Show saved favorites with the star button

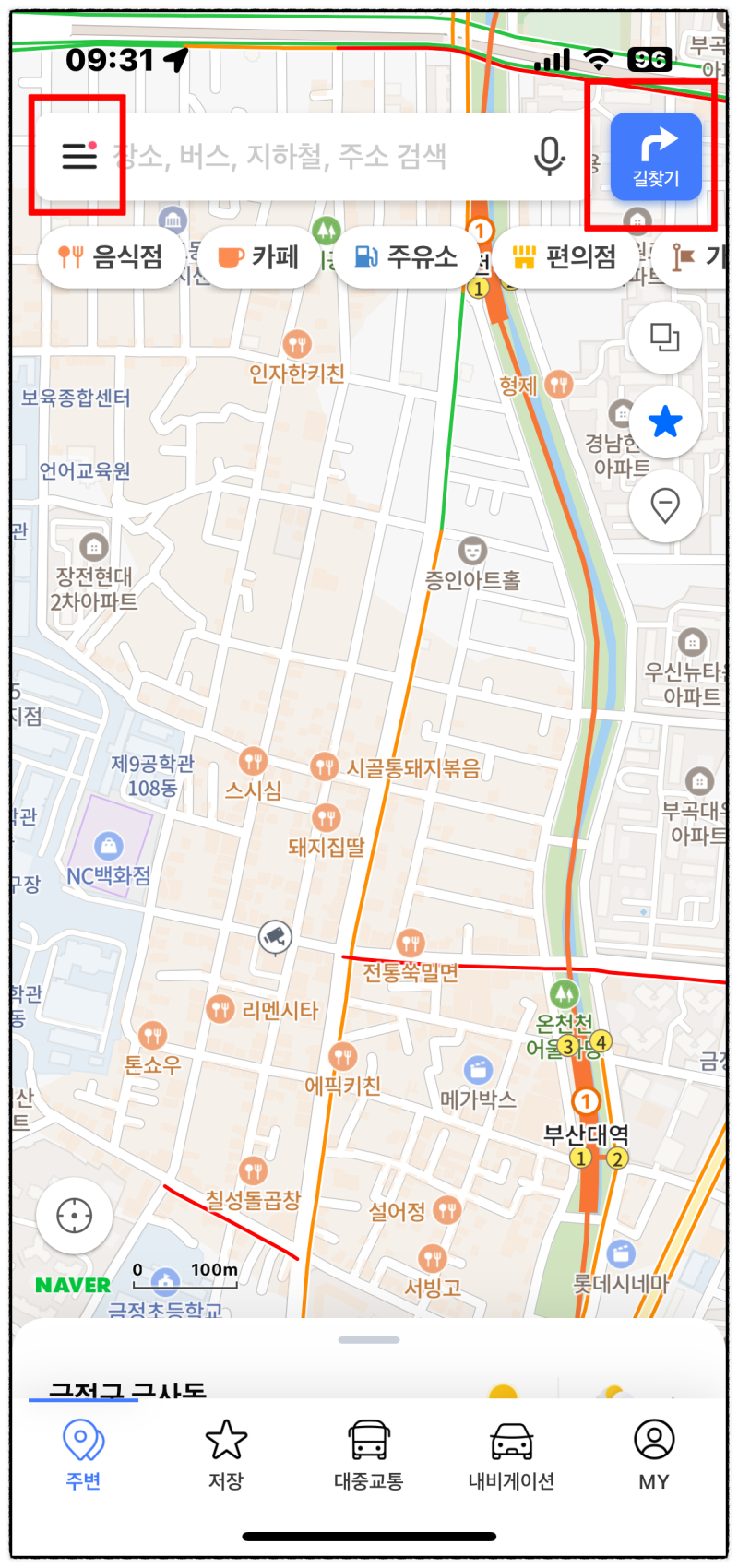tap(665, 422)
